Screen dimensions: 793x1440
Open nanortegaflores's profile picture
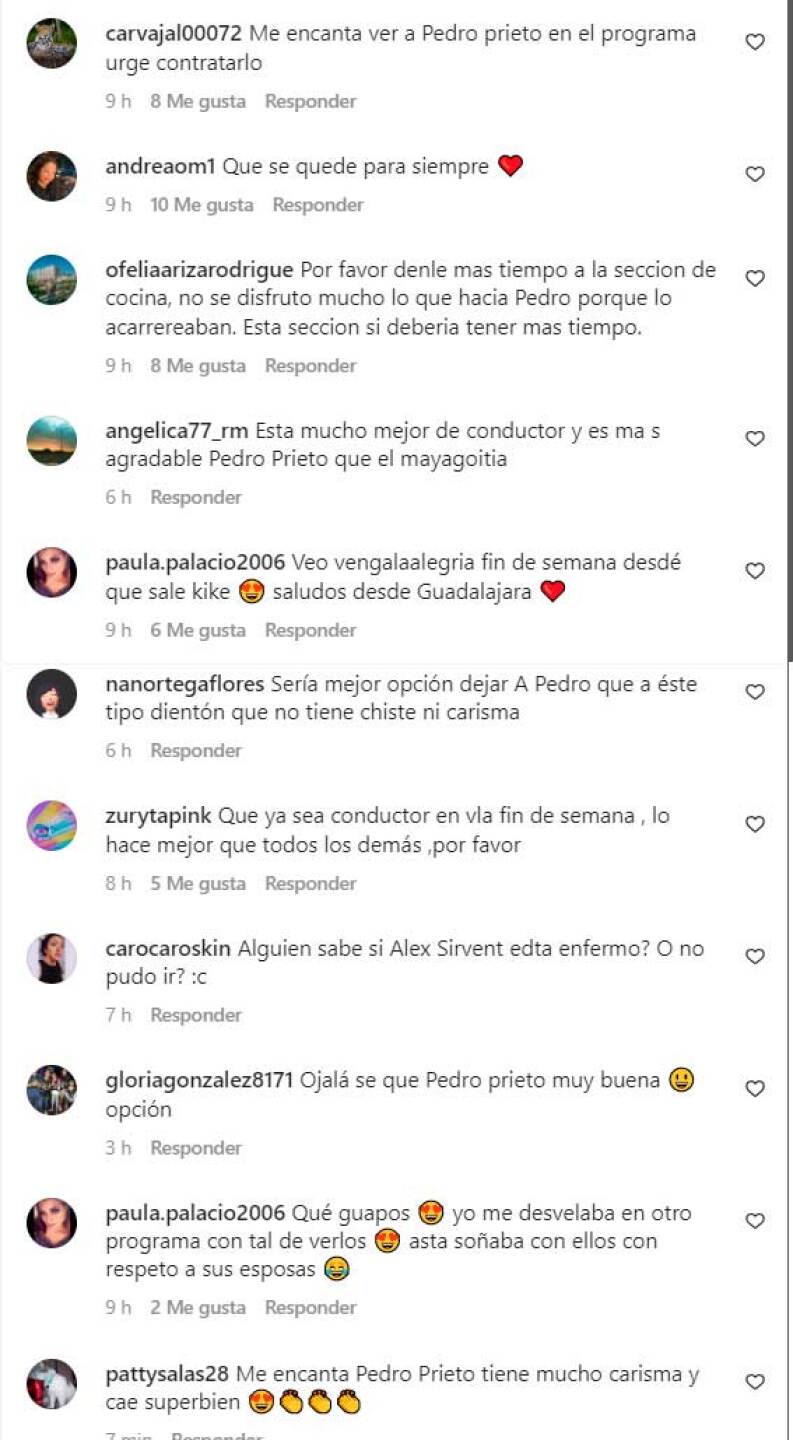[x=51, y=693]
